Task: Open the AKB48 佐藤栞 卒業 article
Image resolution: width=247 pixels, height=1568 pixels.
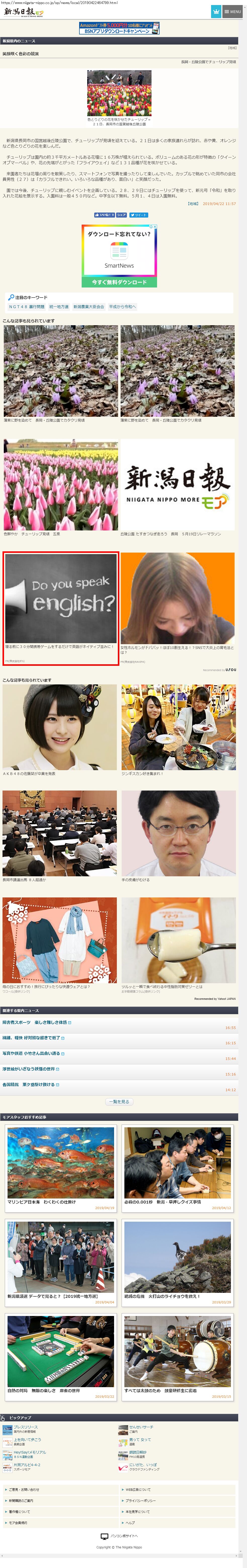Action: pyautogui.click(x=60, y=727)
